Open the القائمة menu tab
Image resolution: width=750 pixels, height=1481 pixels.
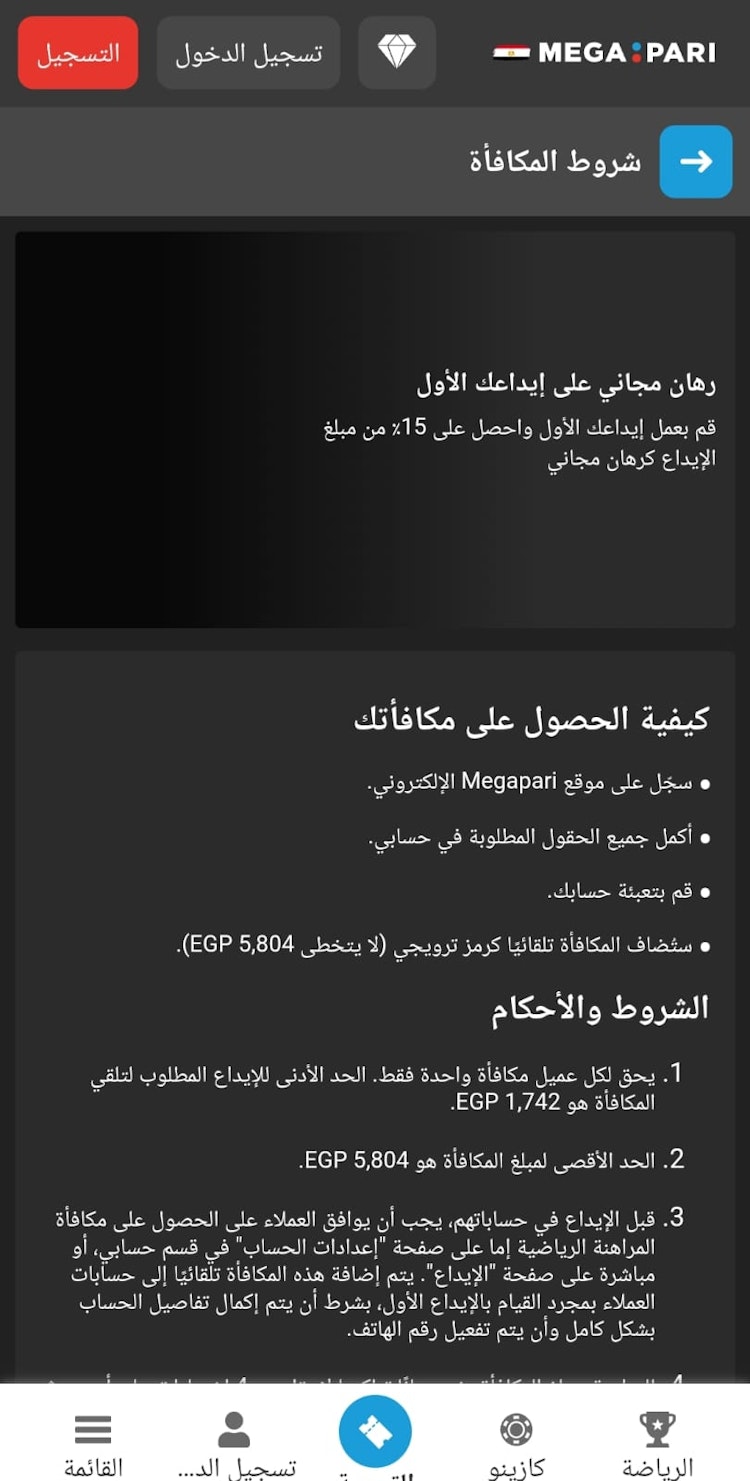coord(93,1444)
